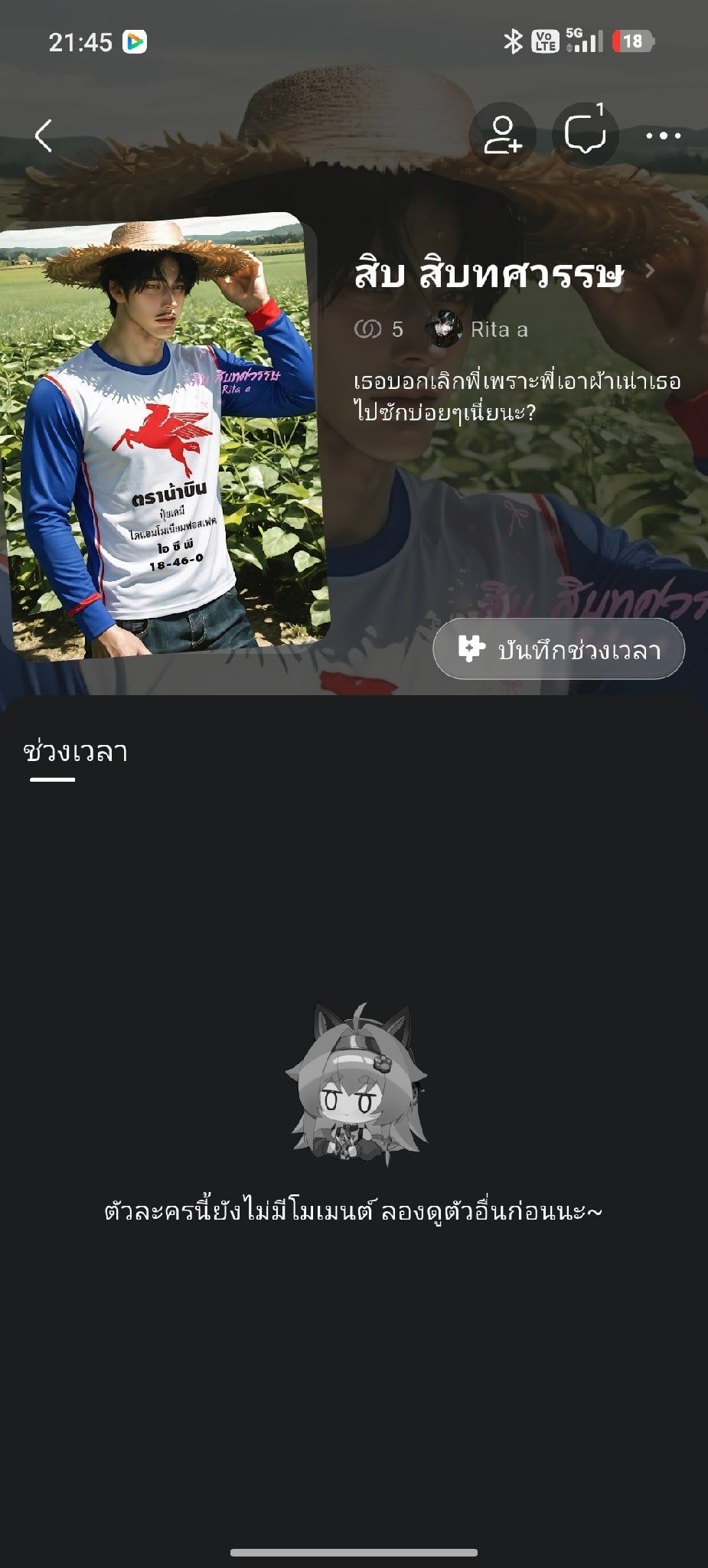The height and width of the screenshot is (1568, 708).
Task: Tap the บันทึกช่วงเวลา button
Action: [559, 649]
